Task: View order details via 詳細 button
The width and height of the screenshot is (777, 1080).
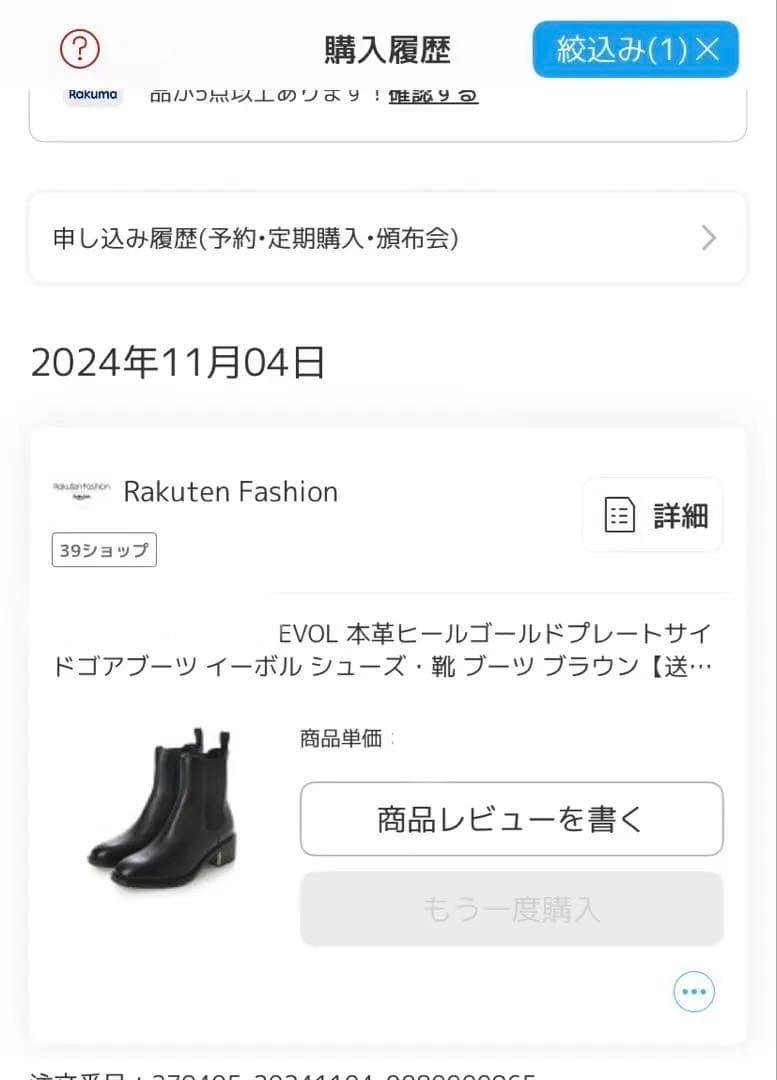Action: point(652,515)
